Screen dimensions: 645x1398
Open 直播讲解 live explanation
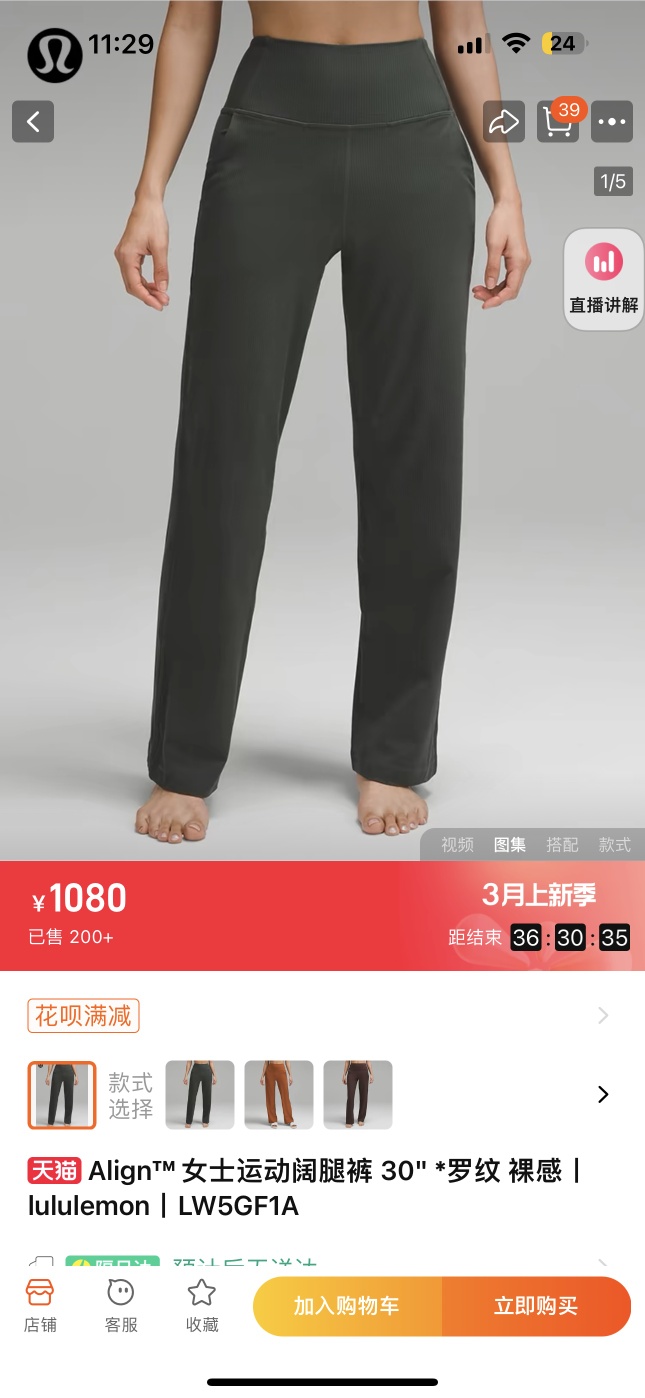[x=603, y=279]
